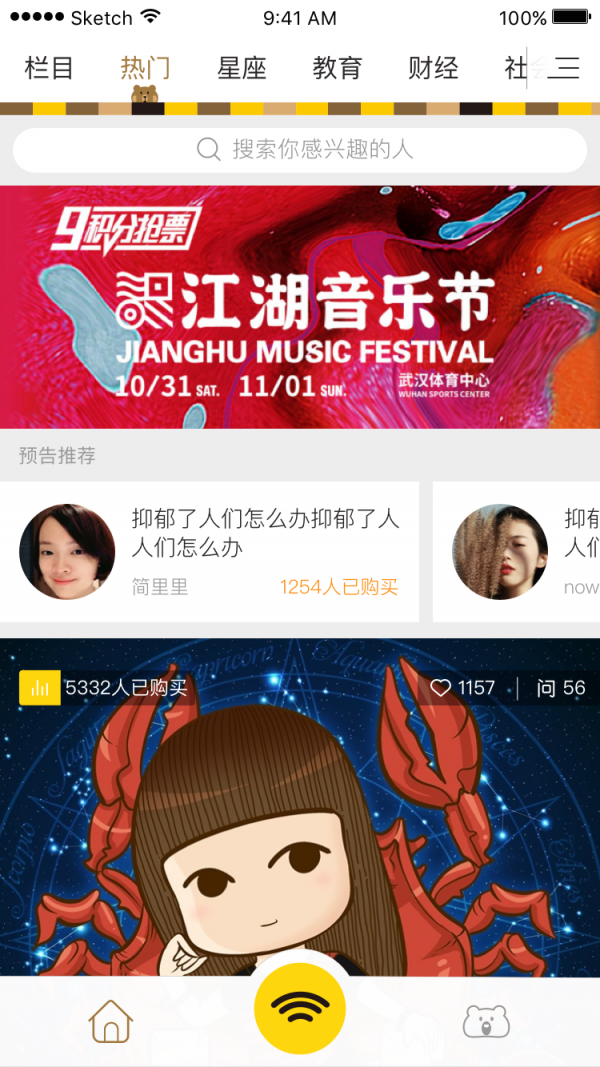Image resolution: width=600 pixels, height=1067 pixels.
Task: Switch to the 教育 tab
Action: (x=337, y=68)
